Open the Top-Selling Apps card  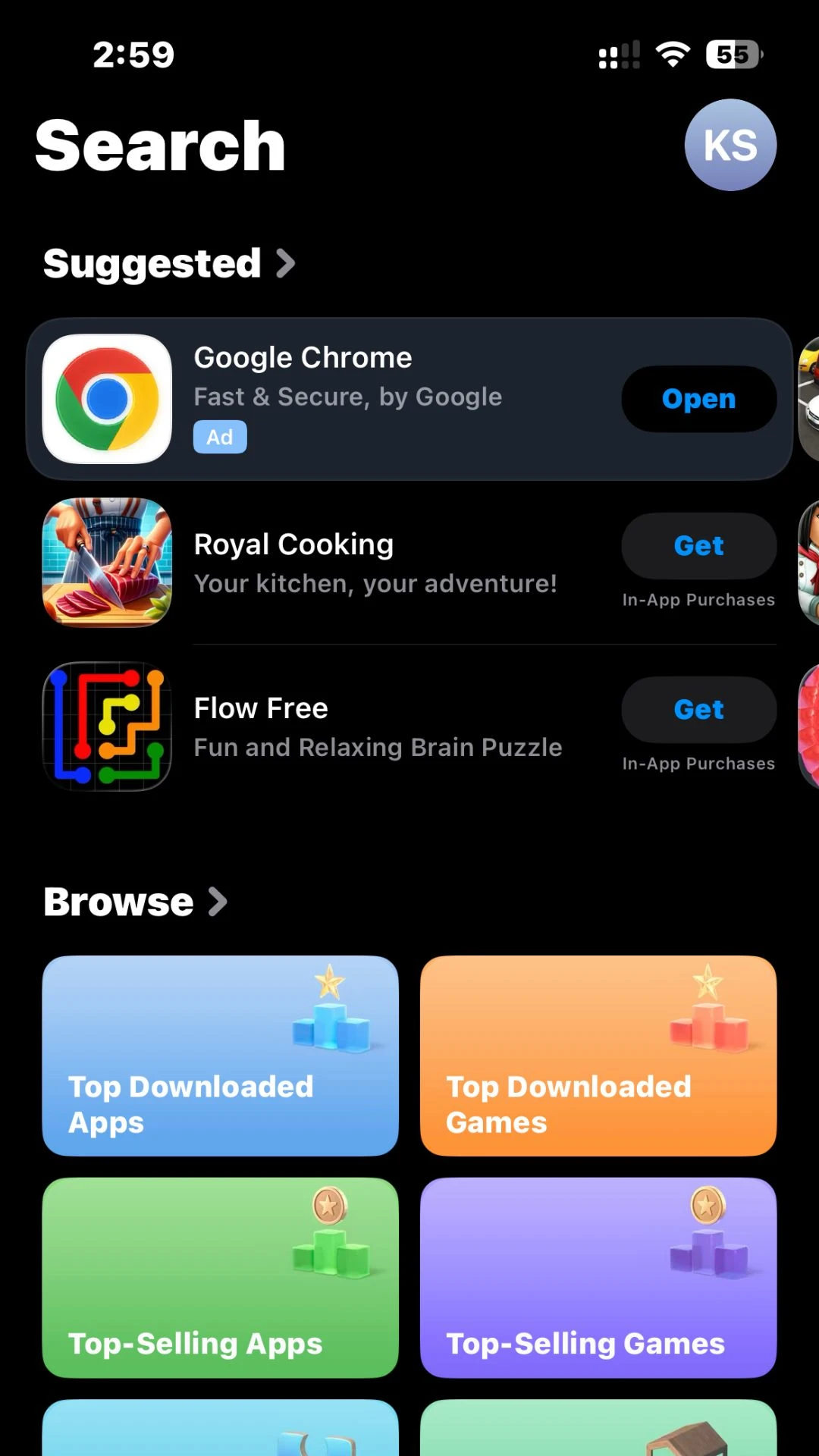tap(220, 1277)
